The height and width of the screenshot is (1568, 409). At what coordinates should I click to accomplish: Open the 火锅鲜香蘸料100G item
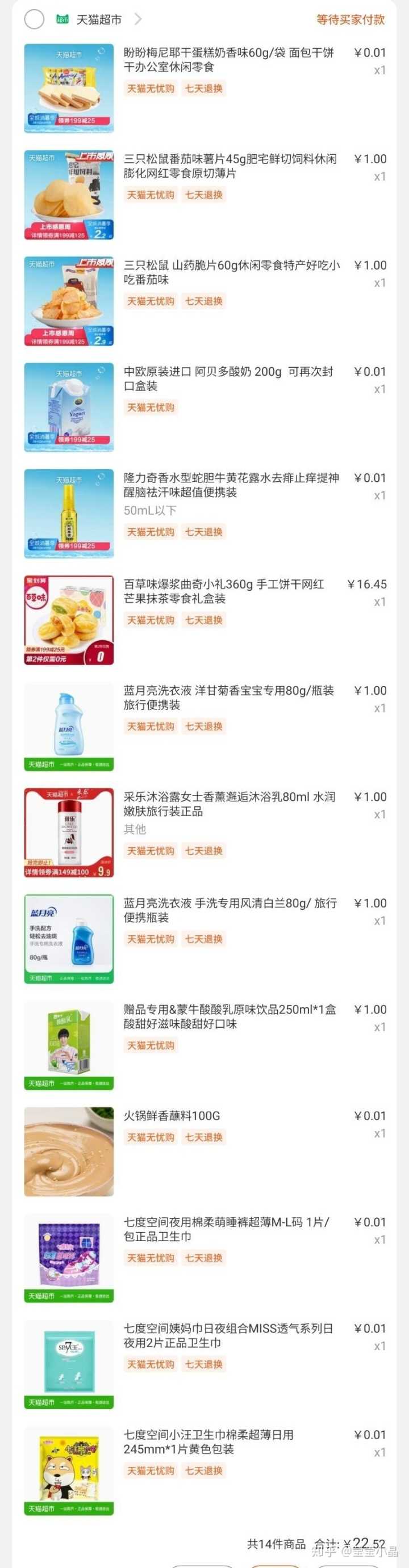172,1116
